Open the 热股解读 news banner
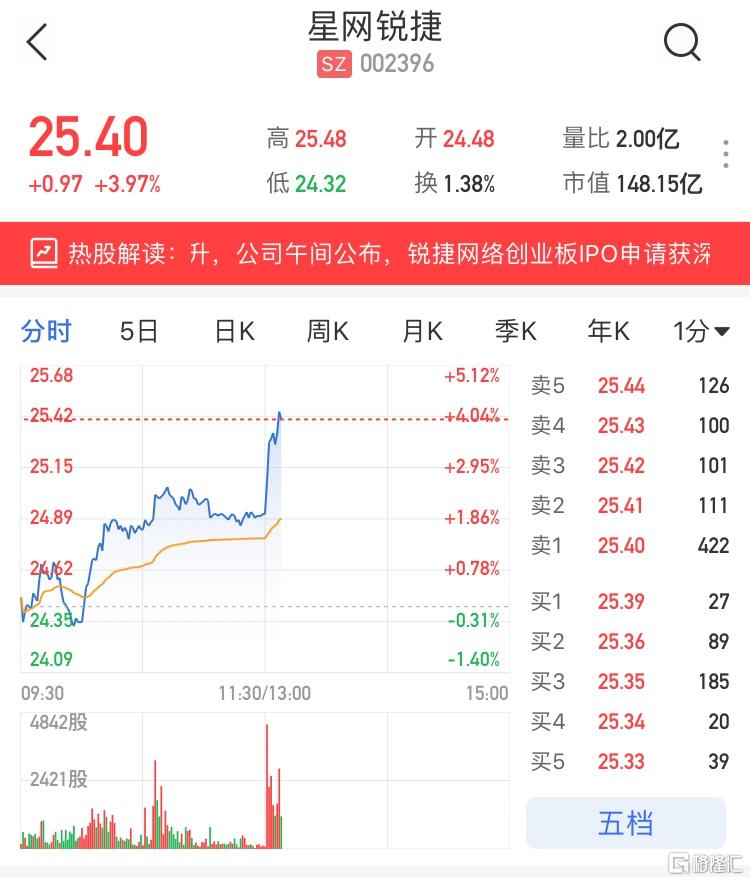The image size is (750, 881). pyautogui.click(x=375, y=253)
